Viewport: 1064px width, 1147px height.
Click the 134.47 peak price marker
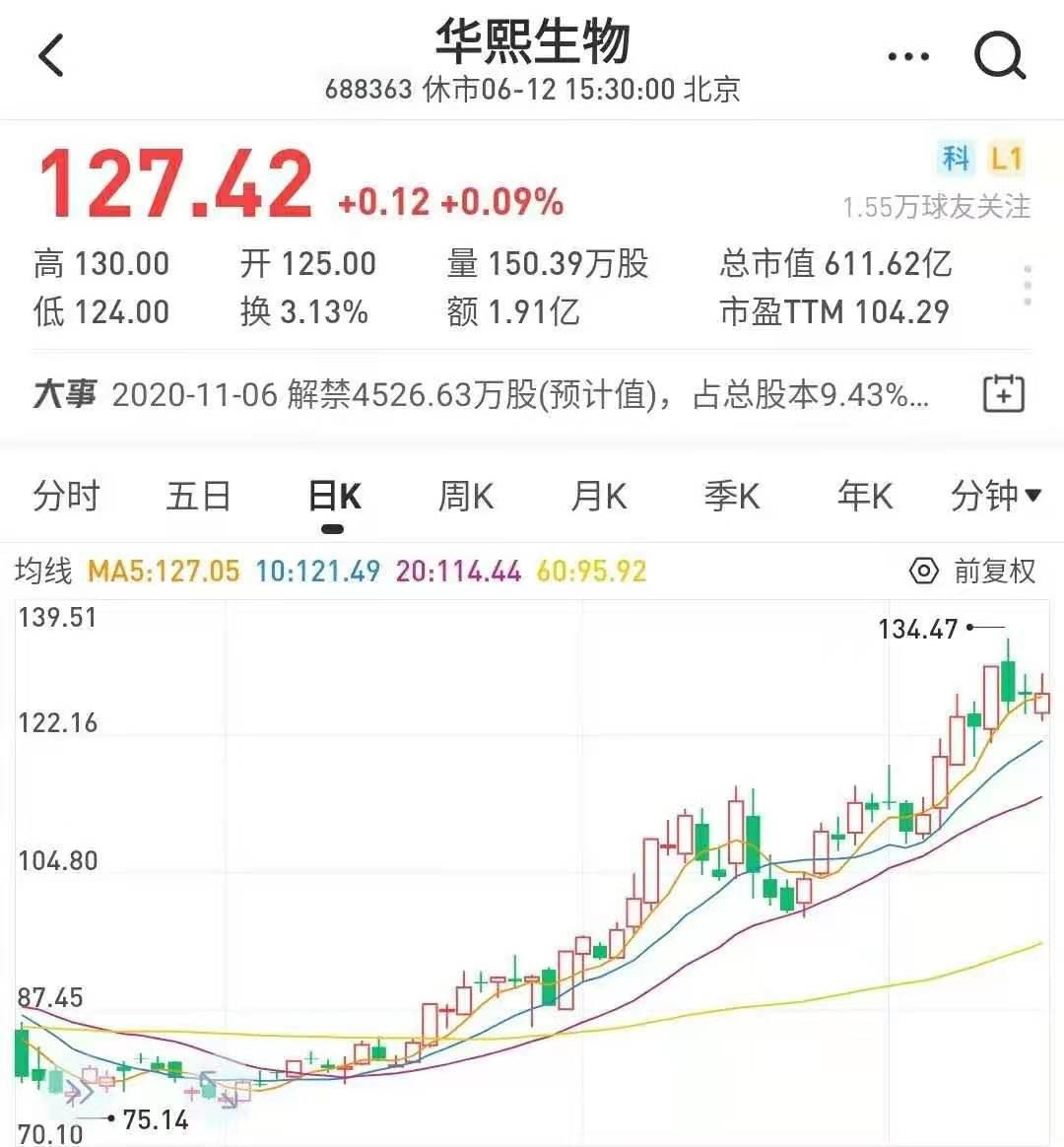(916, 628)
